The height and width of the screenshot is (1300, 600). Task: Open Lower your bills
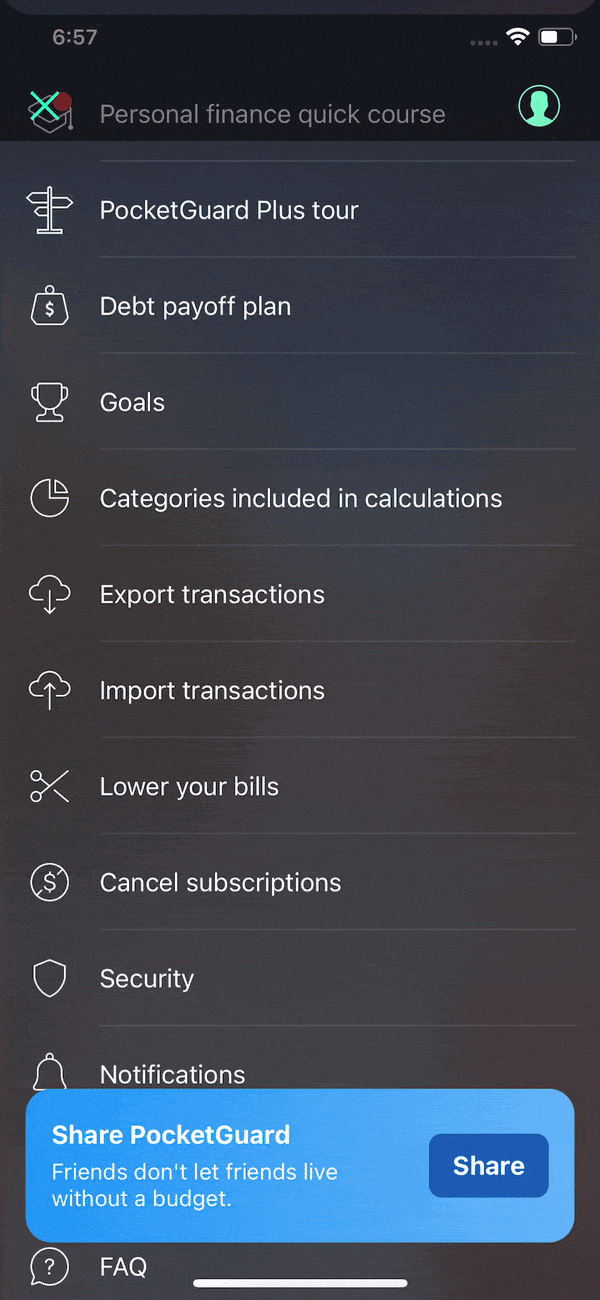(x=300, y=786)
